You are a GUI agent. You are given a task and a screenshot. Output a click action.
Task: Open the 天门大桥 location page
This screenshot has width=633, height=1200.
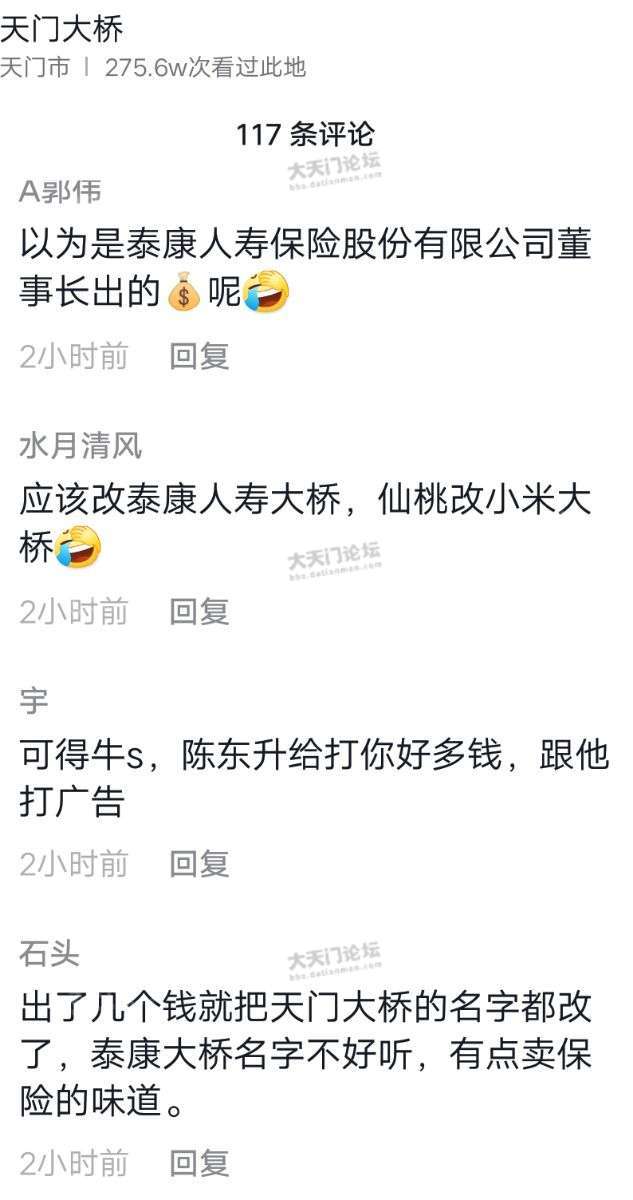(x=62, y=29)
